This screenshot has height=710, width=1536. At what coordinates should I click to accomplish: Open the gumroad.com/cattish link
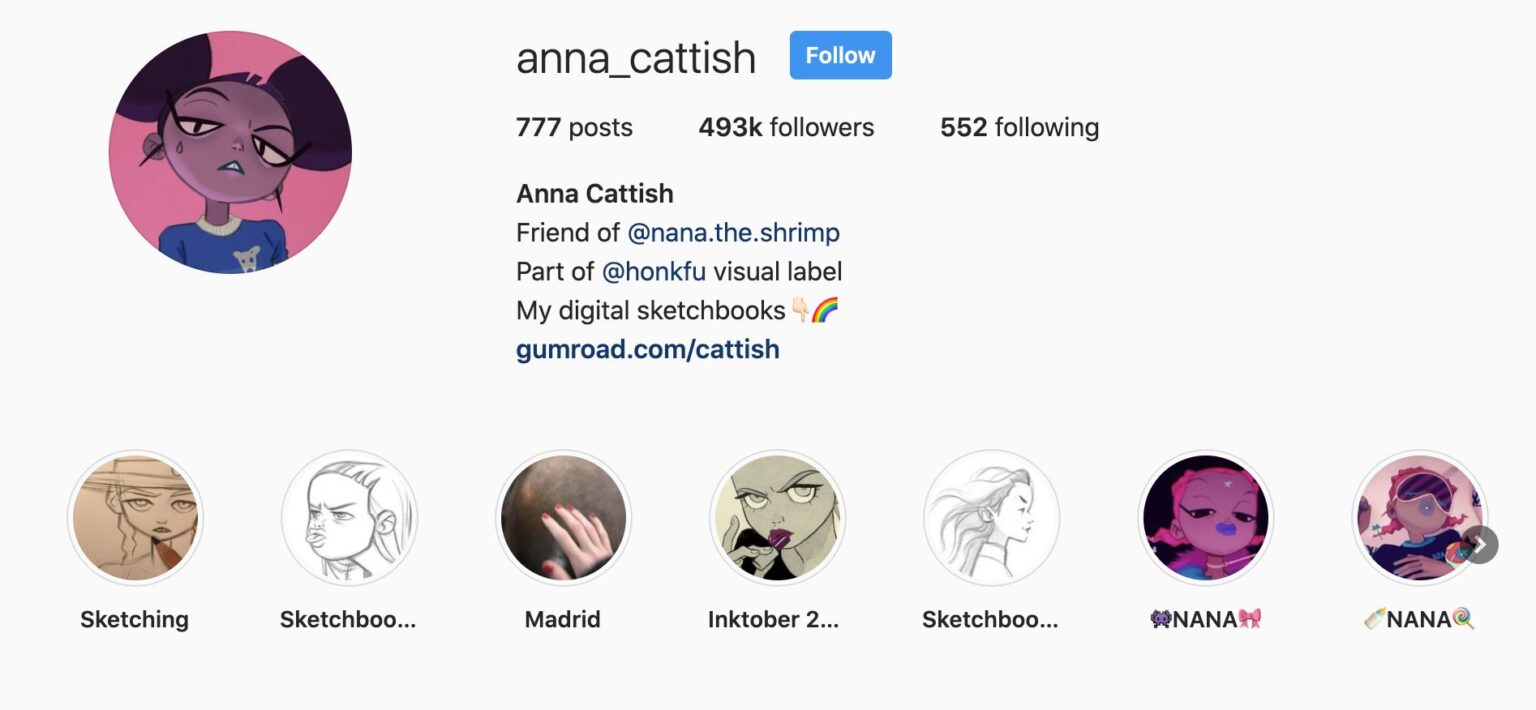647,350
